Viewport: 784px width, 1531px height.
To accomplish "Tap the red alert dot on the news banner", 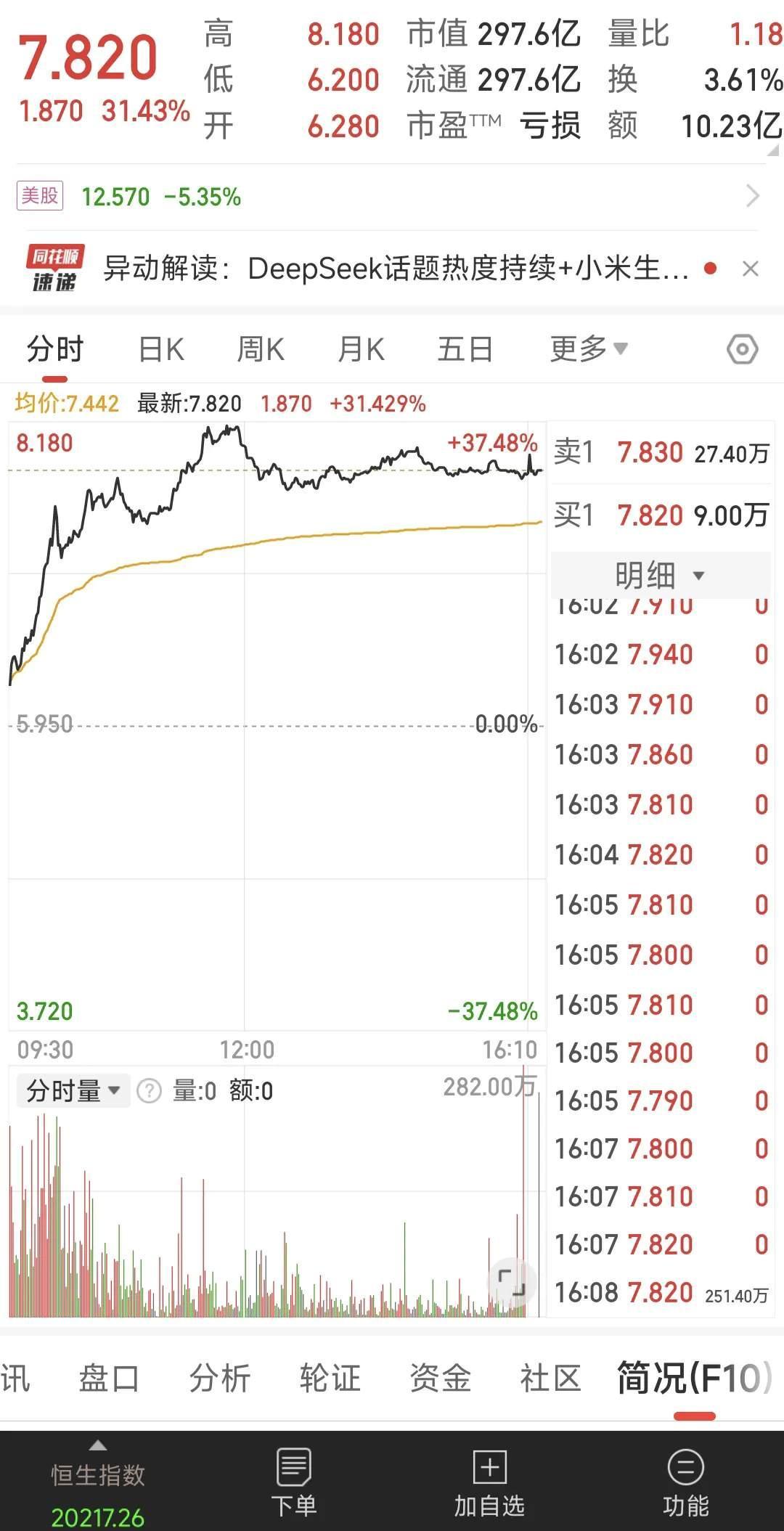I will [x=710, y=269].
